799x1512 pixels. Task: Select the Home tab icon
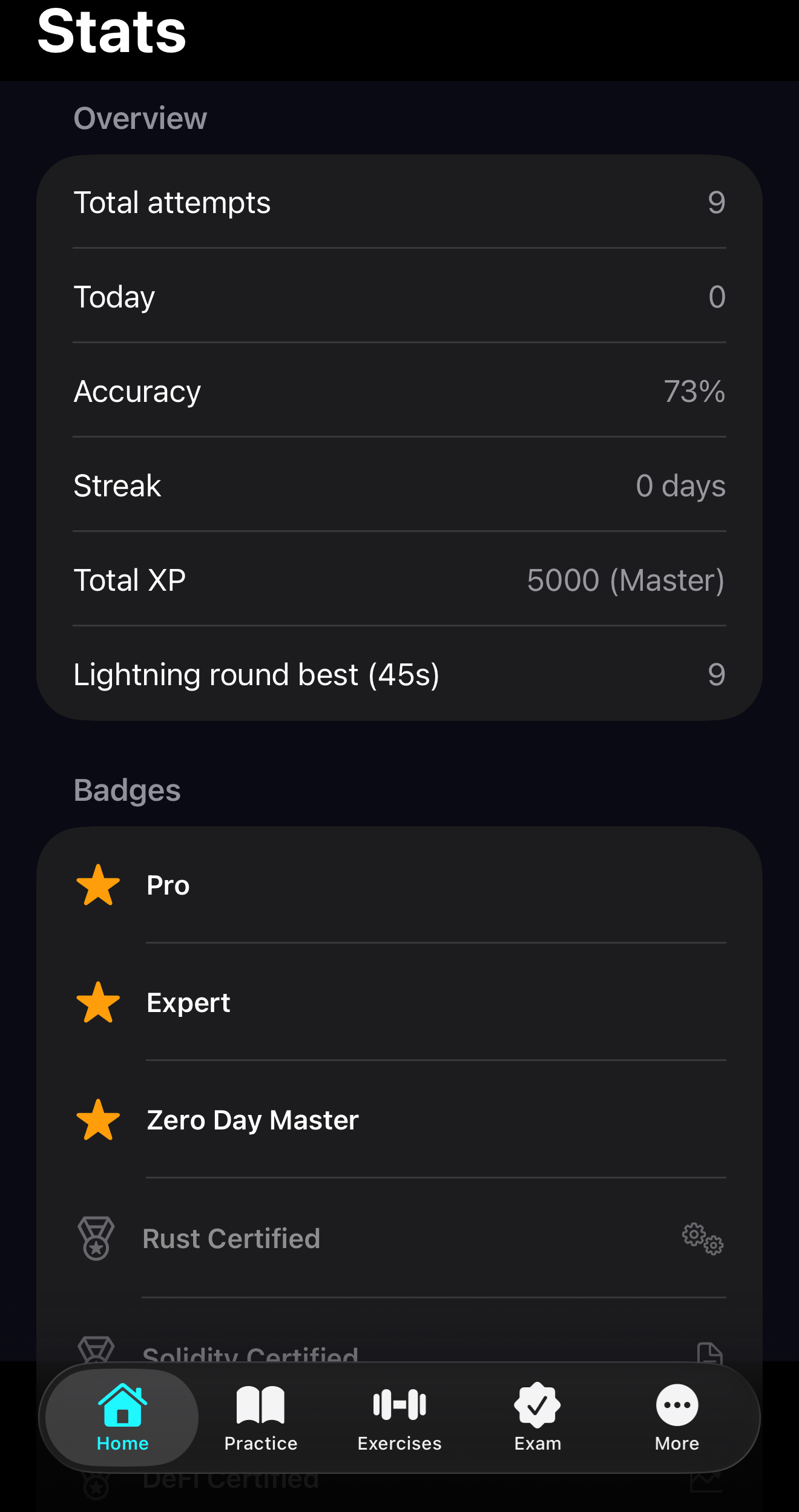tap(122, 1404)
